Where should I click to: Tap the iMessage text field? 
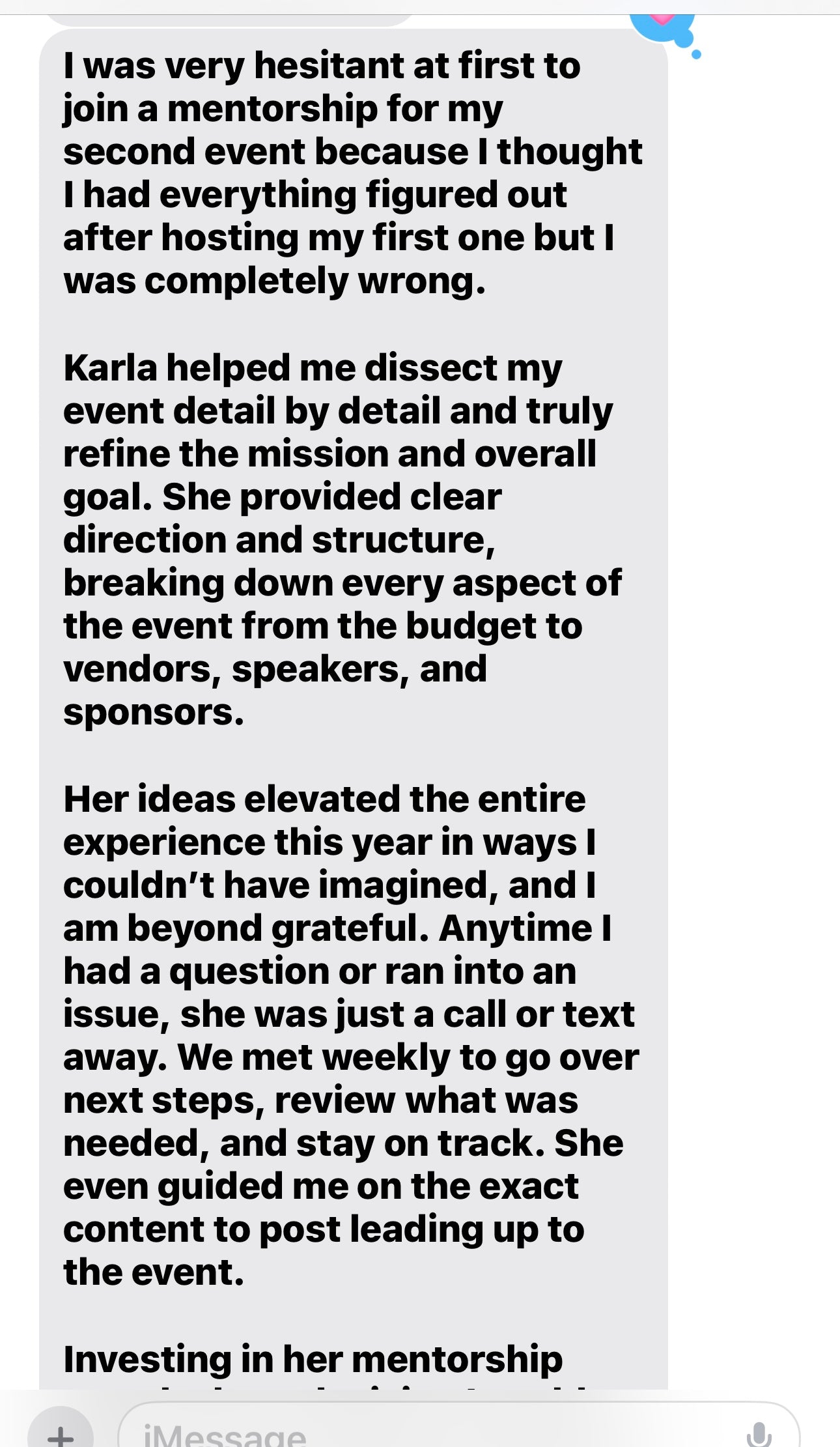pos(458,1427)
